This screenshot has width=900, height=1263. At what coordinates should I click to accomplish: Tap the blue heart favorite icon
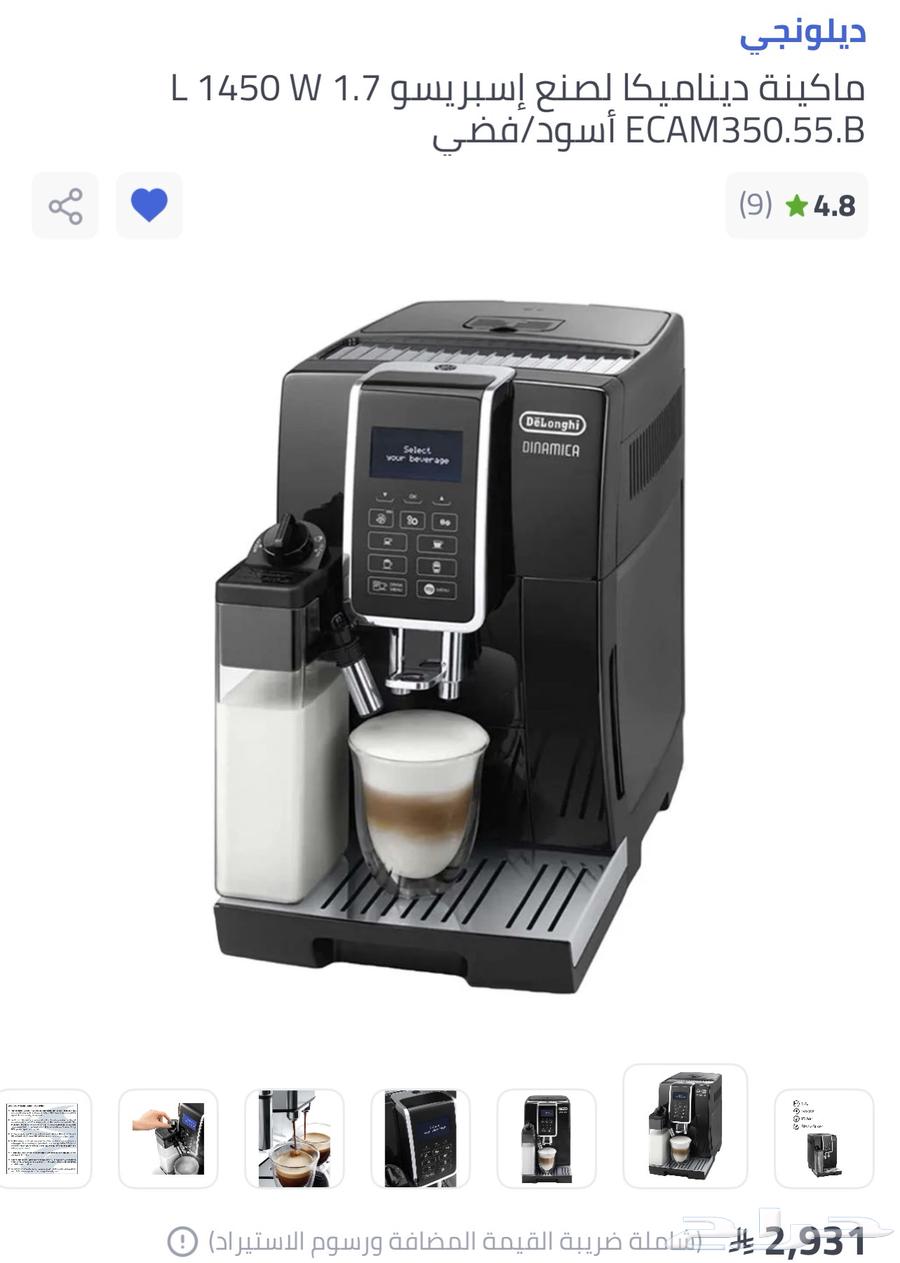pos(148,206)
